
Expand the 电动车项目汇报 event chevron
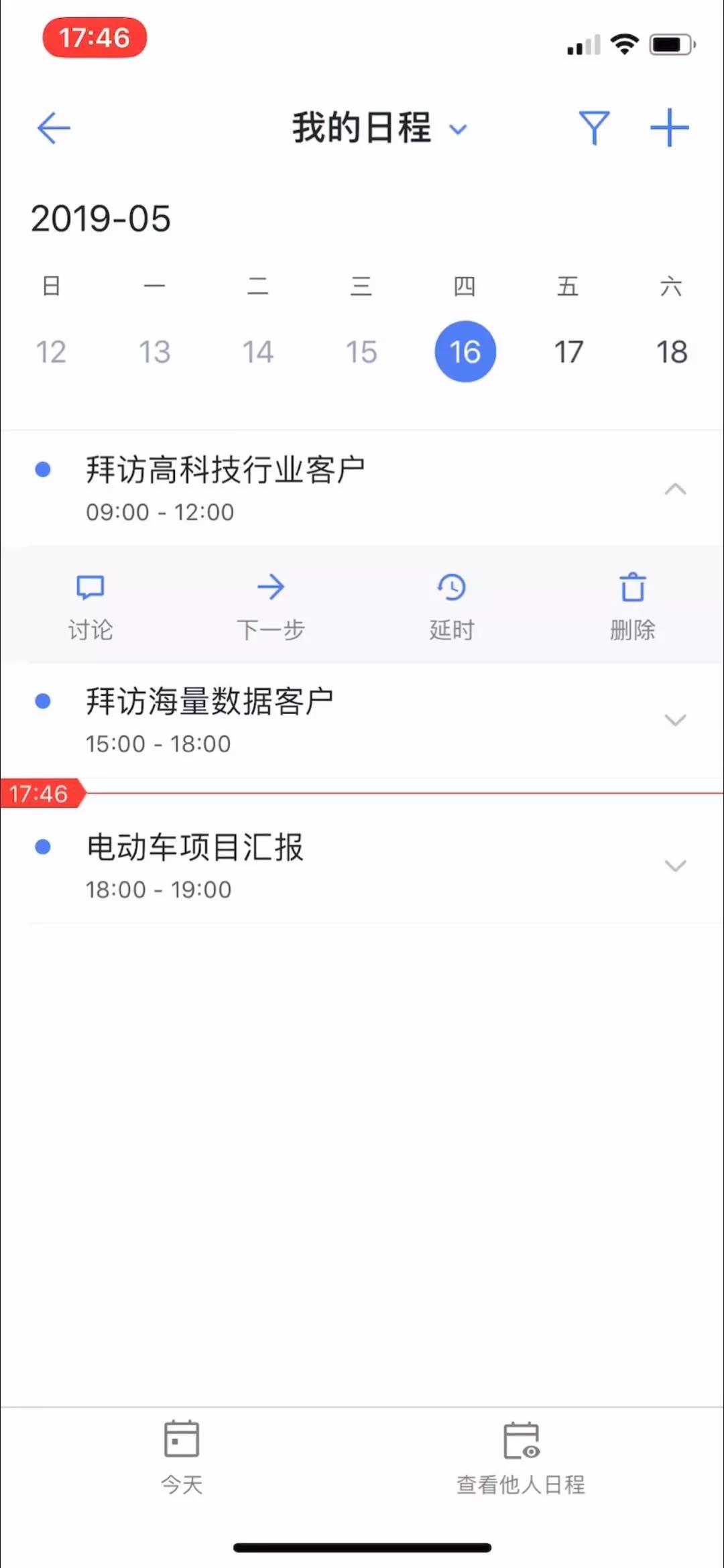675,865
